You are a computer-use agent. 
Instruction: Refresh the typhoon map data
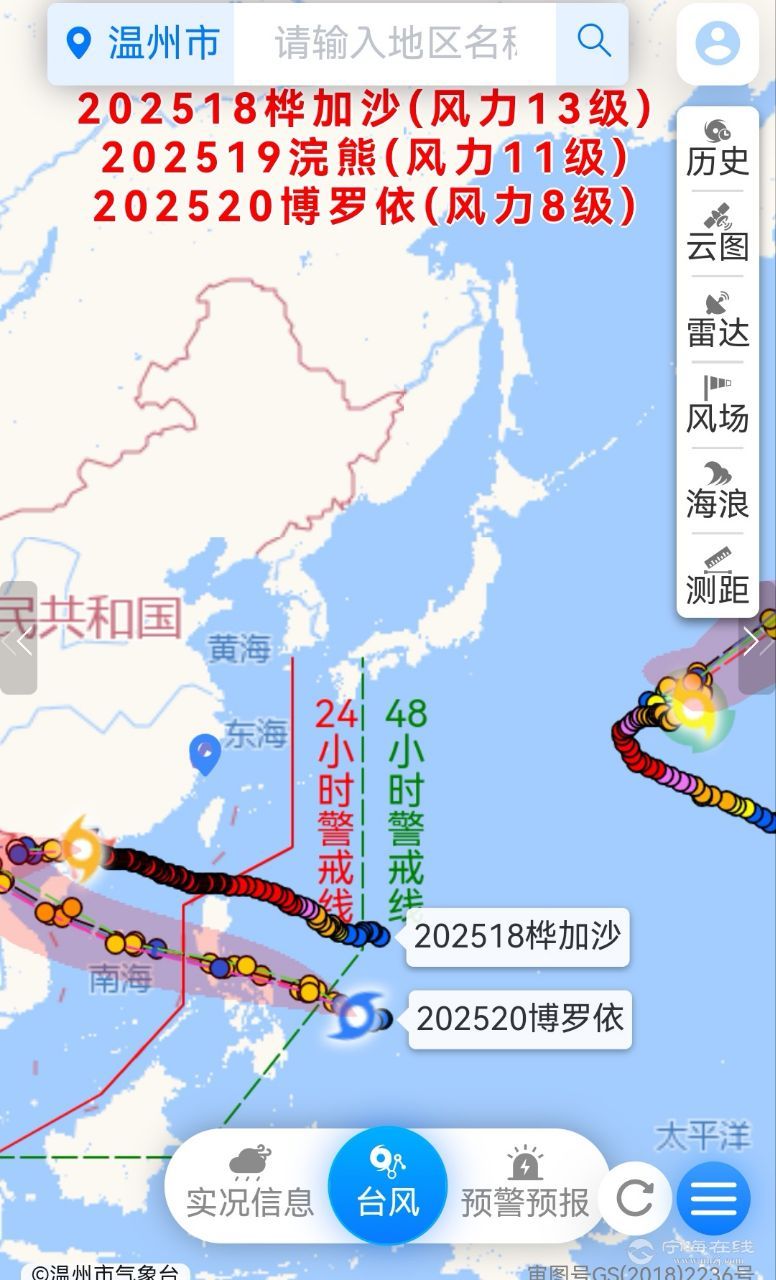[x=635, y=1197]
